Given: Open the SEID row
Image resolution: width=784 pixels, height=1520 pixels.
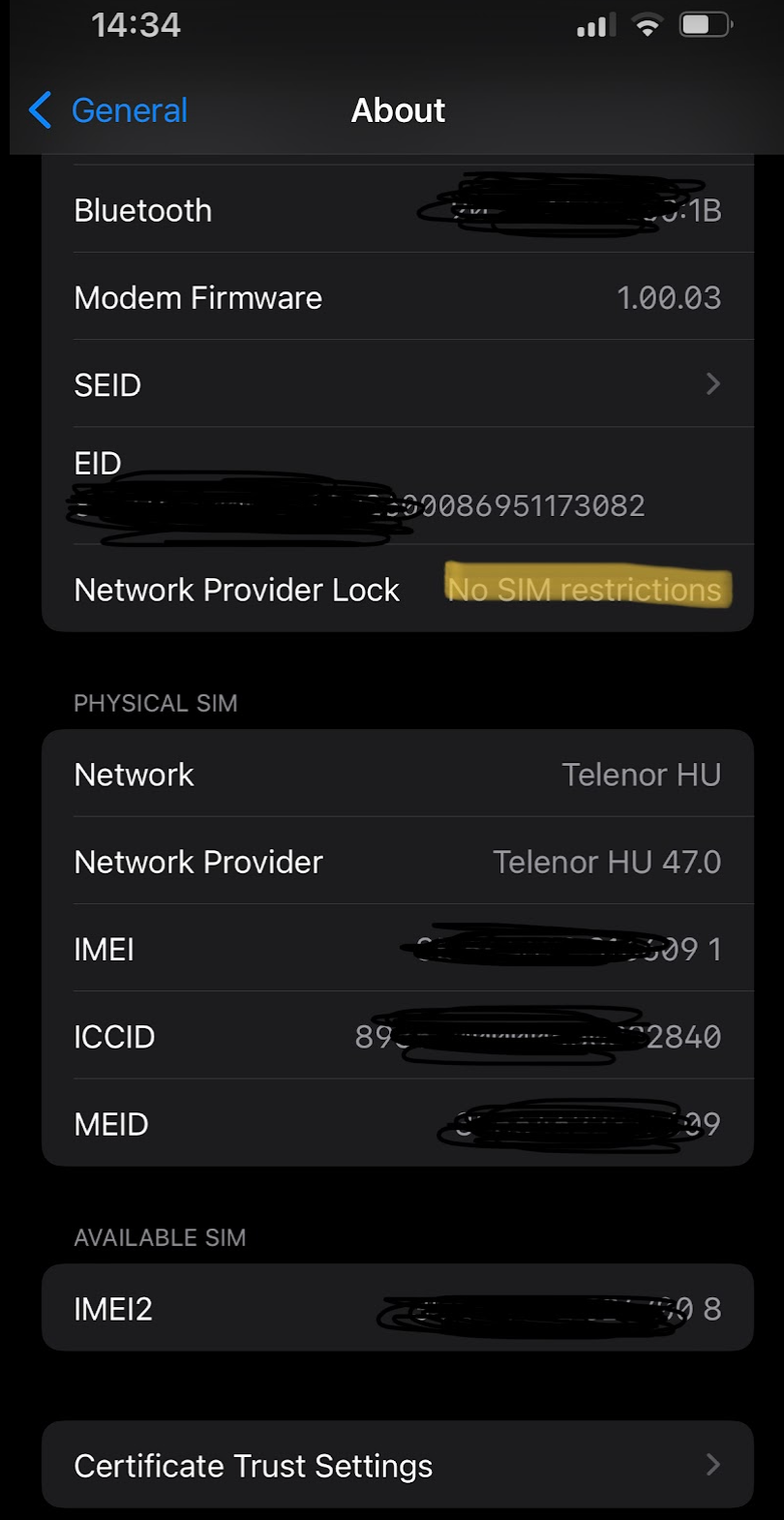Looking at the screenshot, I should [398, 383].
